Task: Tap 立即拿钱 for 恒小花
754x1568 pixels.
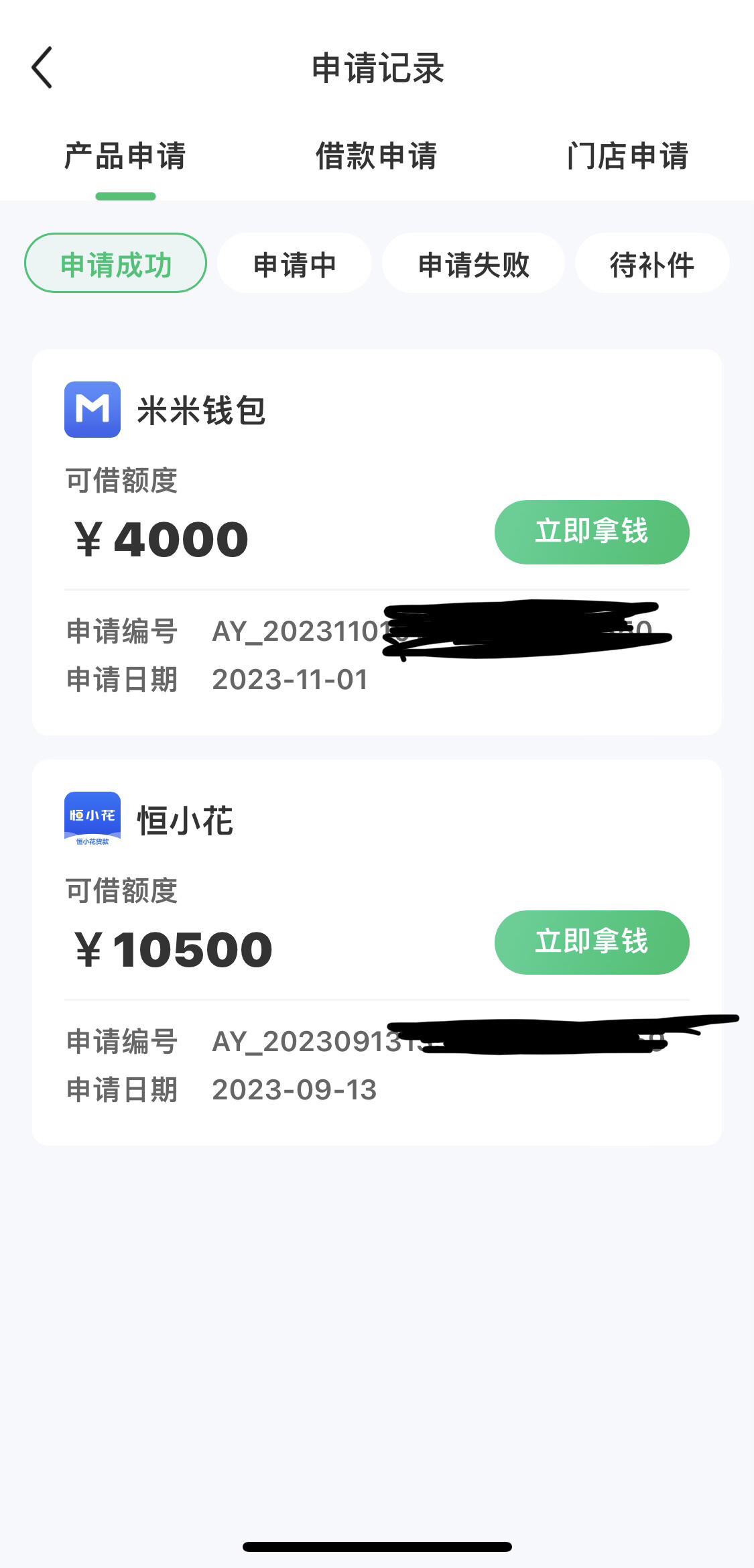Action: point(592,942)
